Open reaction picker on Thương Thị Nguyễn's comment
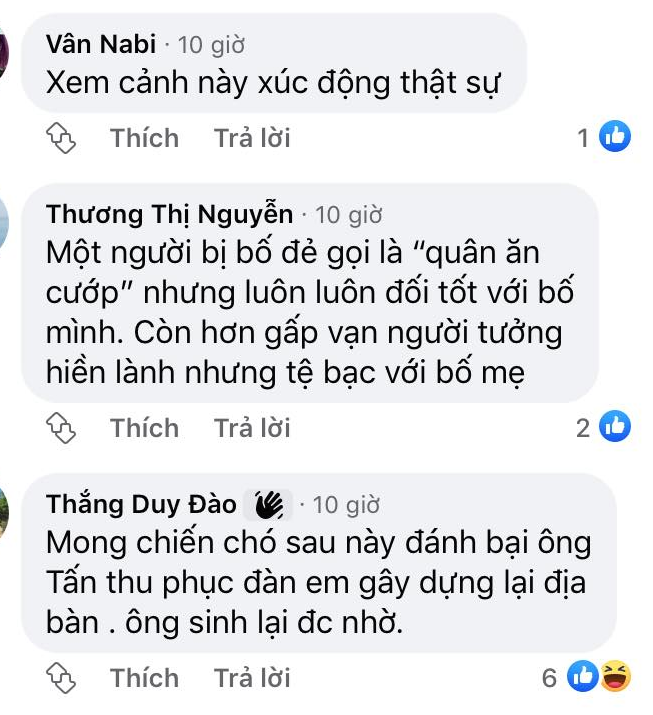The image size is (653, 715). click(x=63, y=428)
